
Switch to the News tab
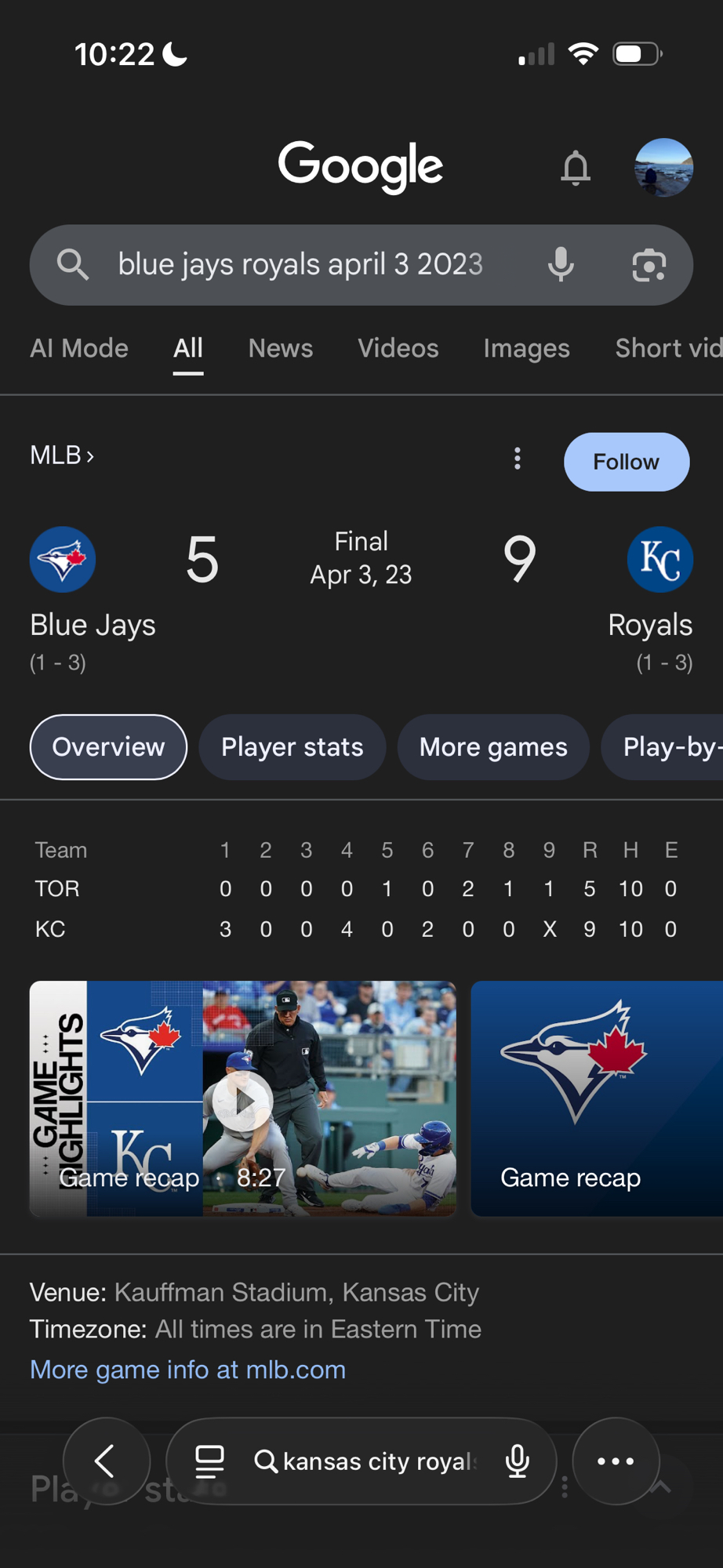[281, 348]
